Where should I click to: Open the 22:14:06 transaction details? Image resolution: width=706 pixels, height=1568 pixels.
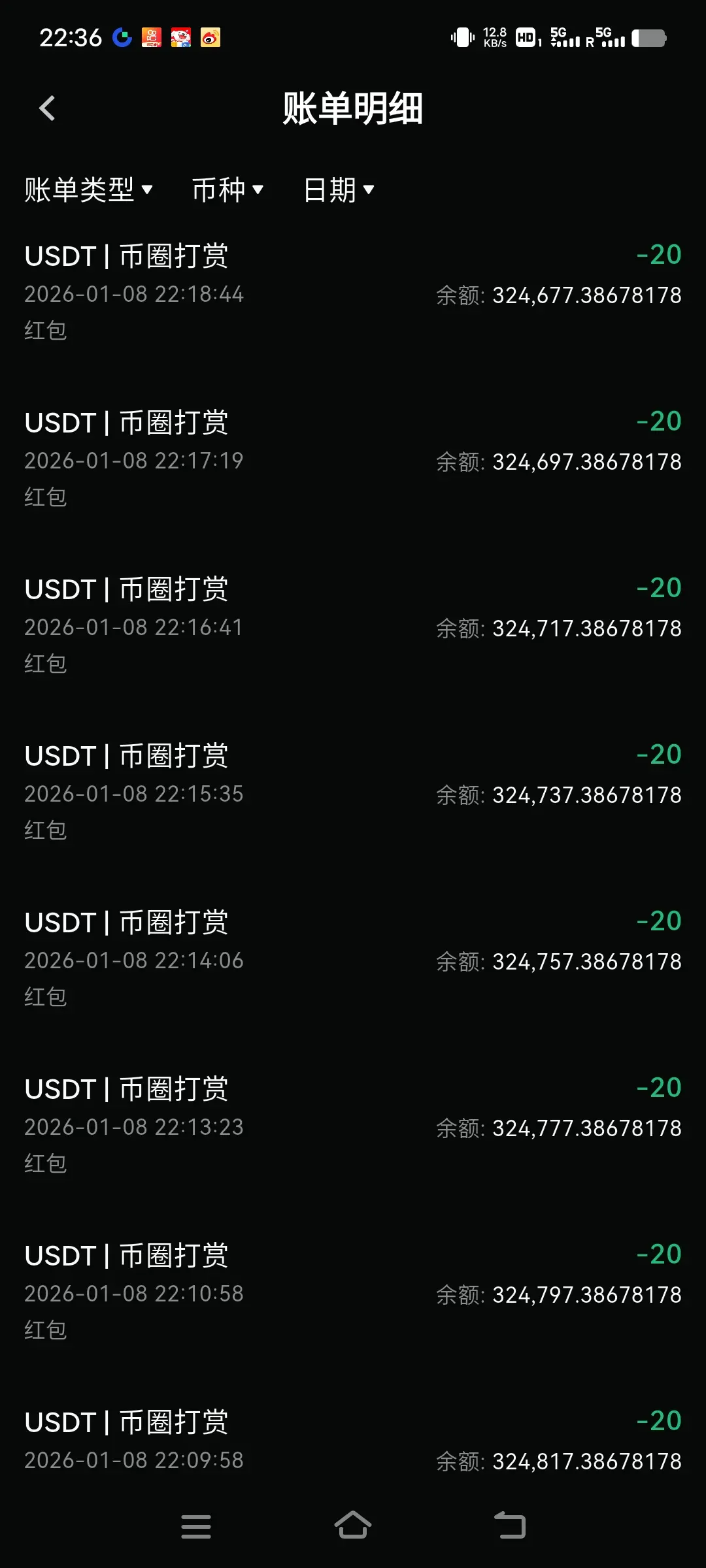pos(353,958)
